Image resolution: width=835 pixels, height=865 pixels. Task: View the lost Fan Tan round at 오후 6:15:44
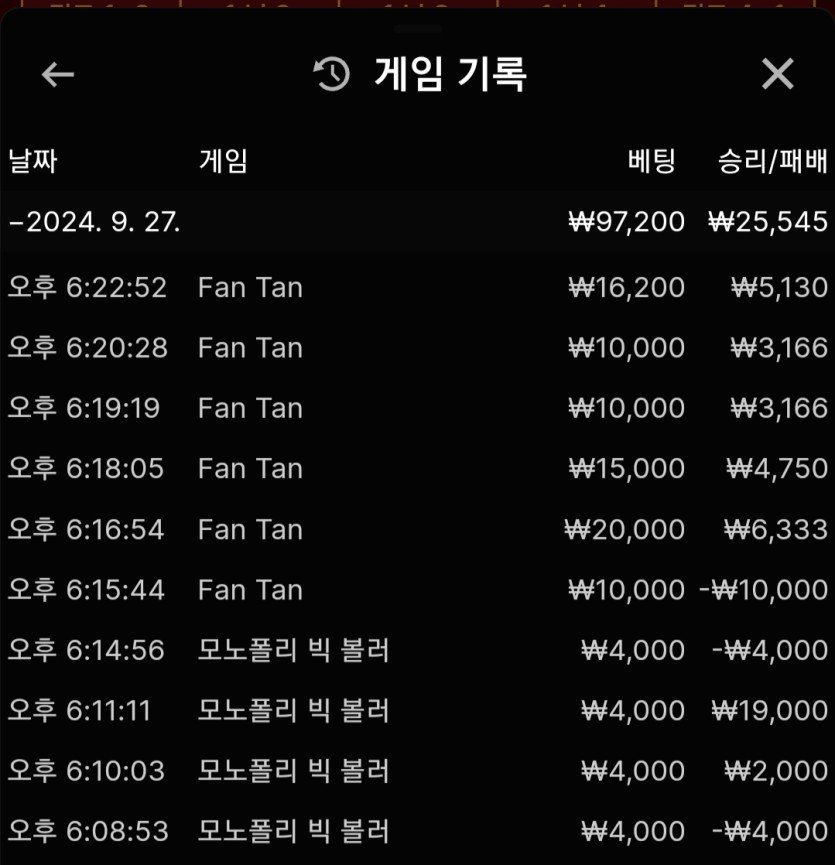point(417,590)
